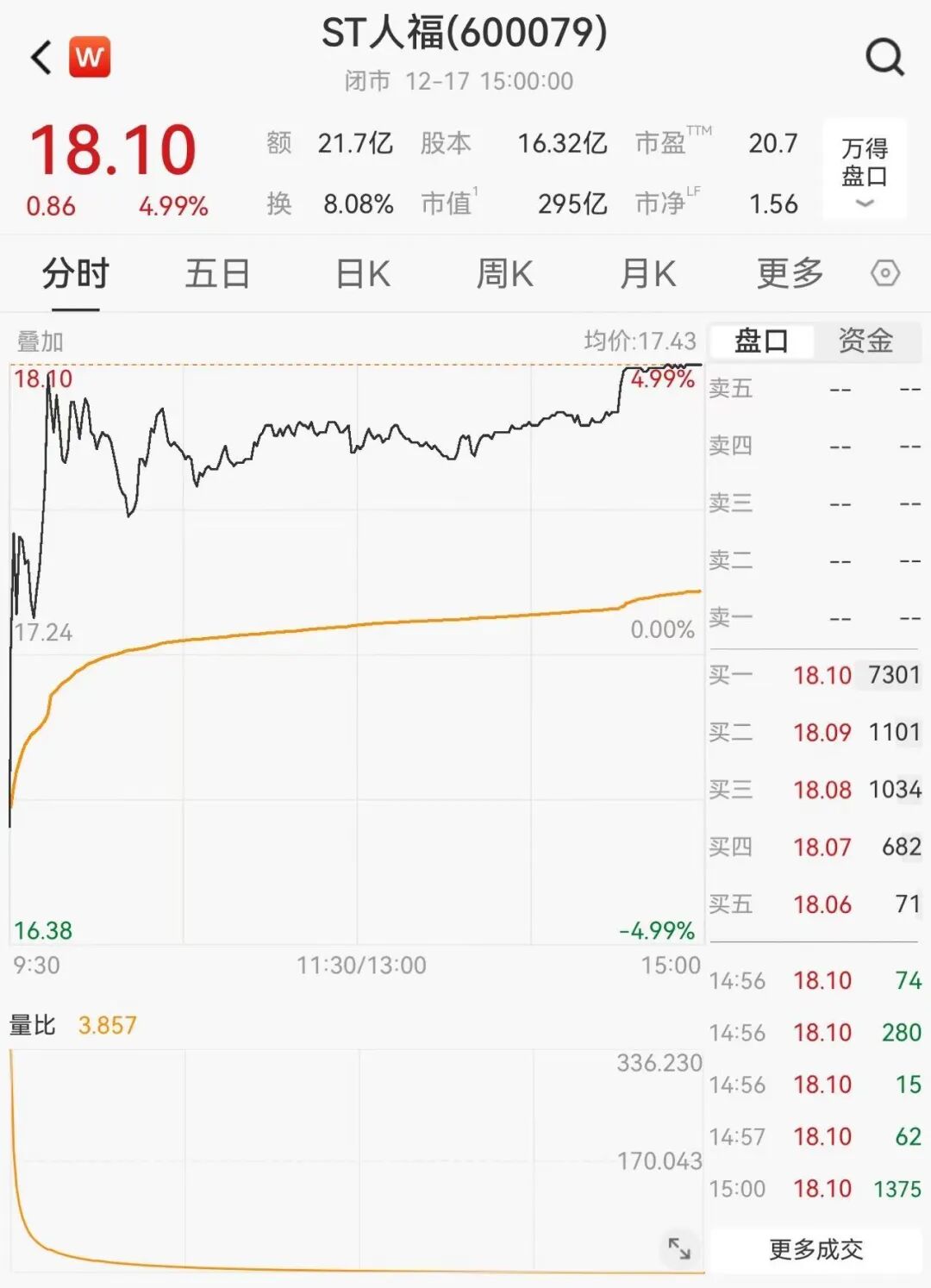Open the stock search magnifier

coord(884,58)
